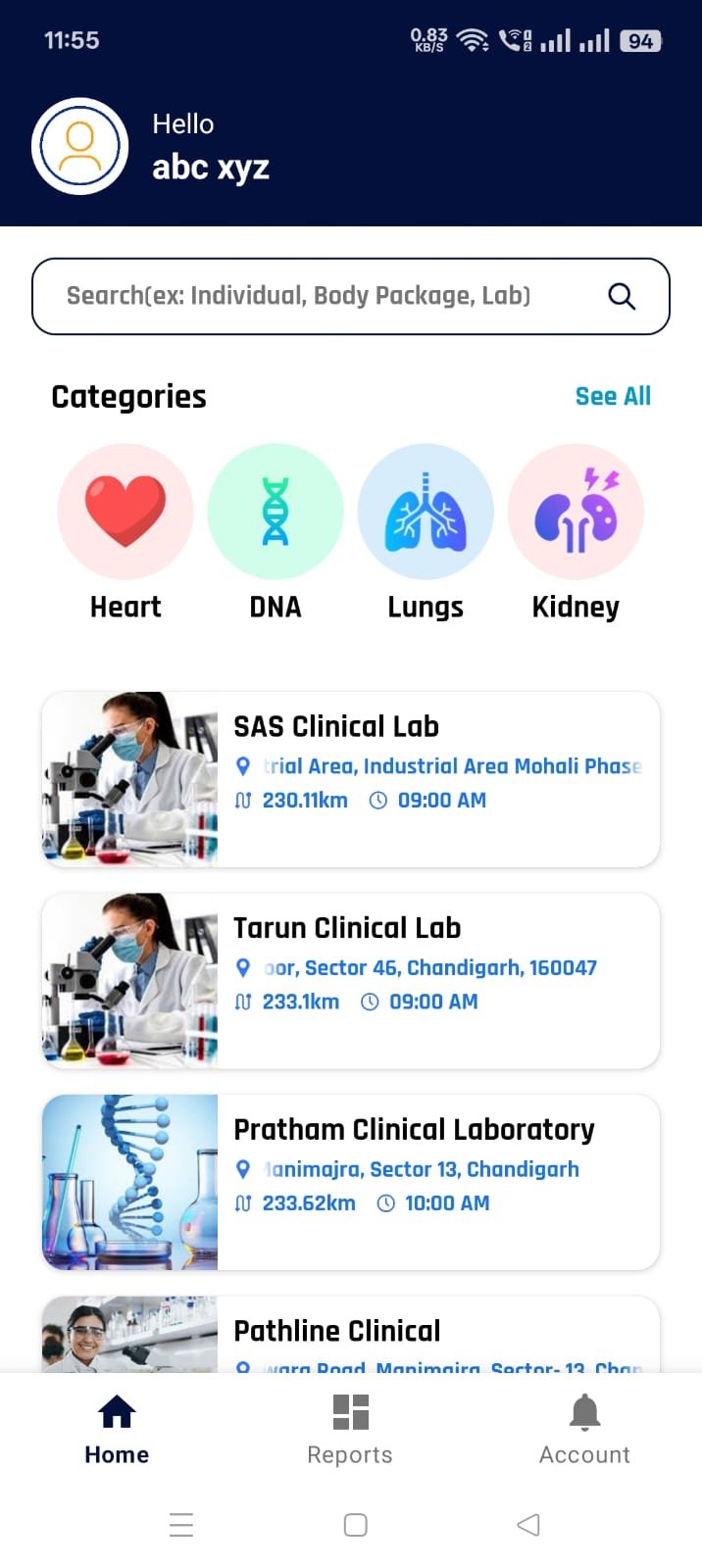702x1568 pixels.
Task: Tap the system back button
Action: point(528,1525)
